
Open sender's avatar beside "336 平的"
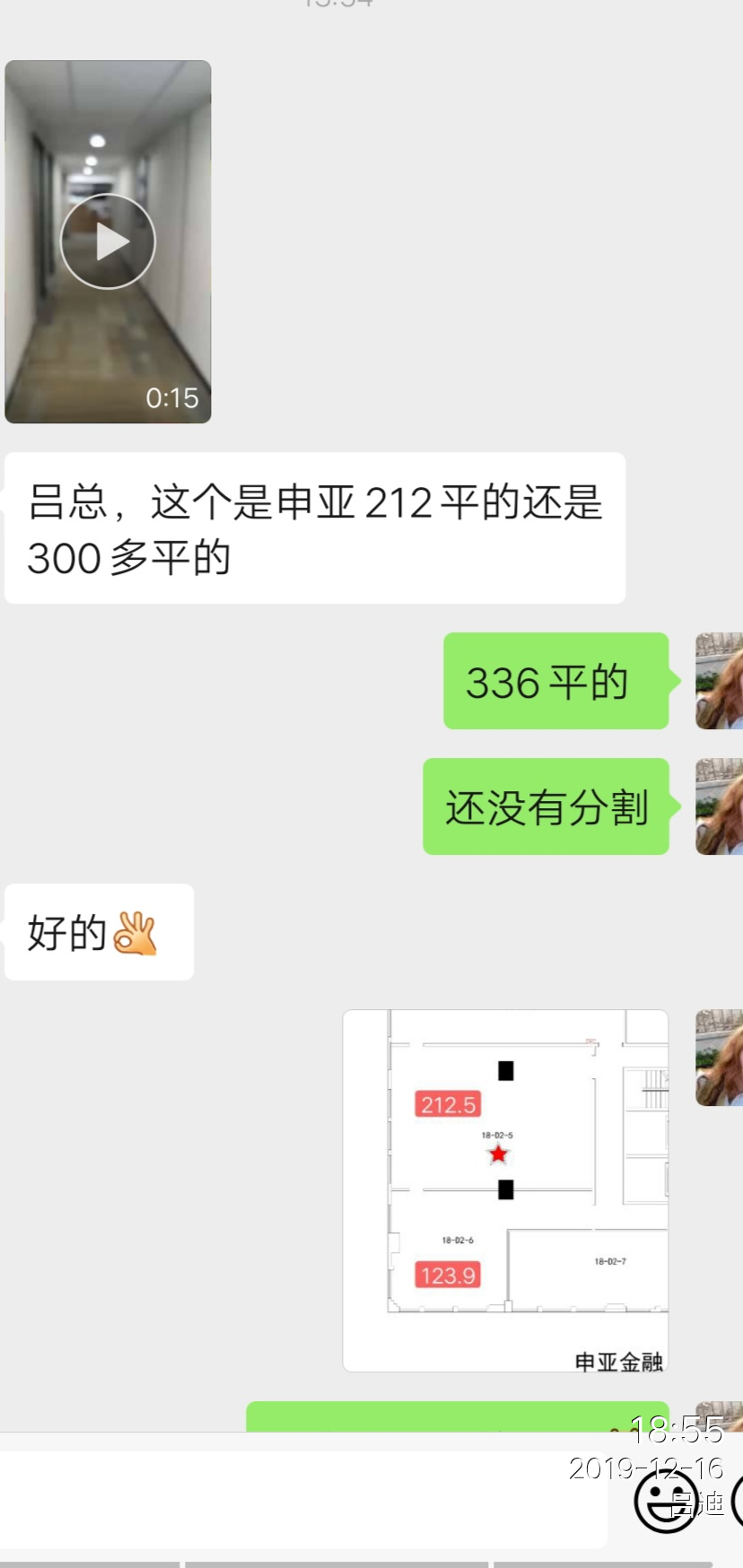tap(719, 681)
